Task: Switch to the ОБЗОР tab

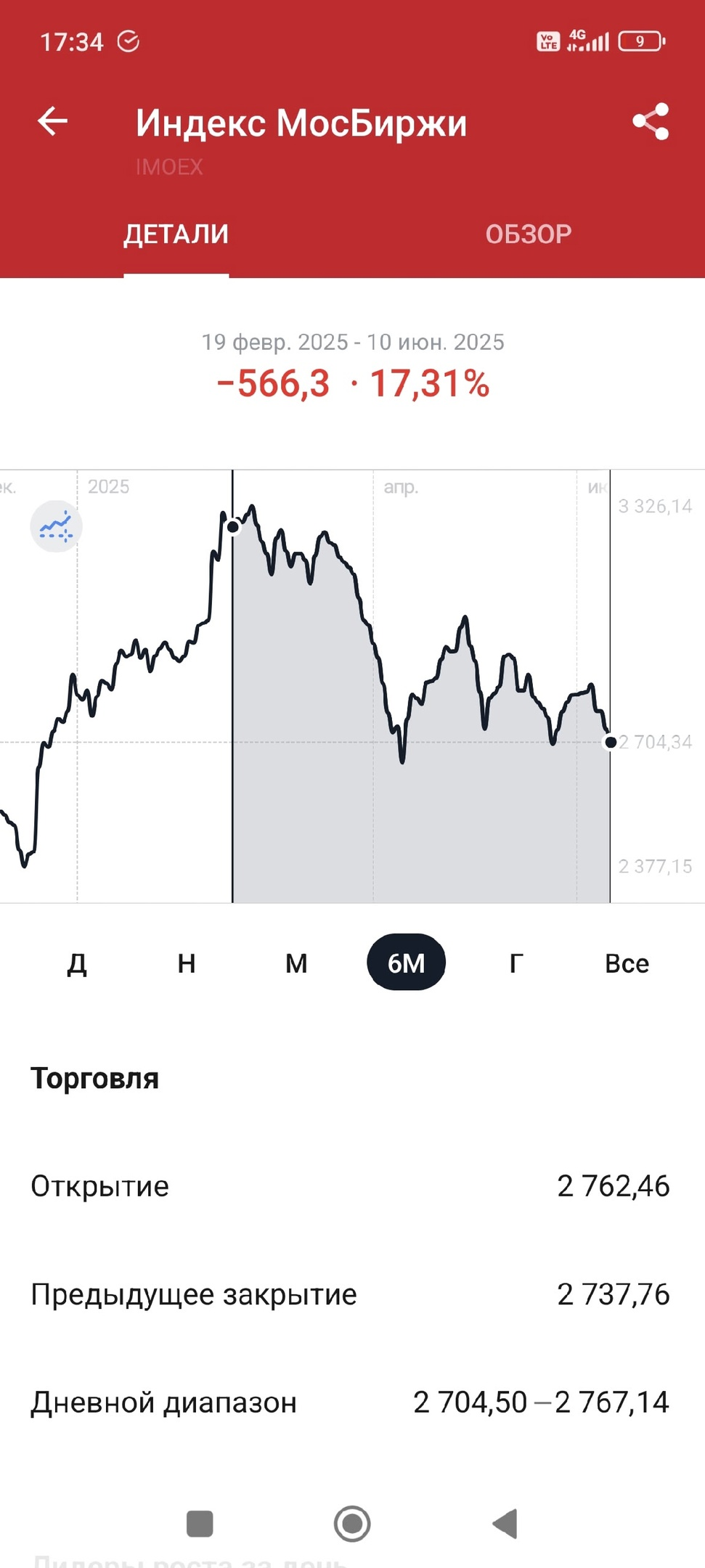Action: point(529,234)
